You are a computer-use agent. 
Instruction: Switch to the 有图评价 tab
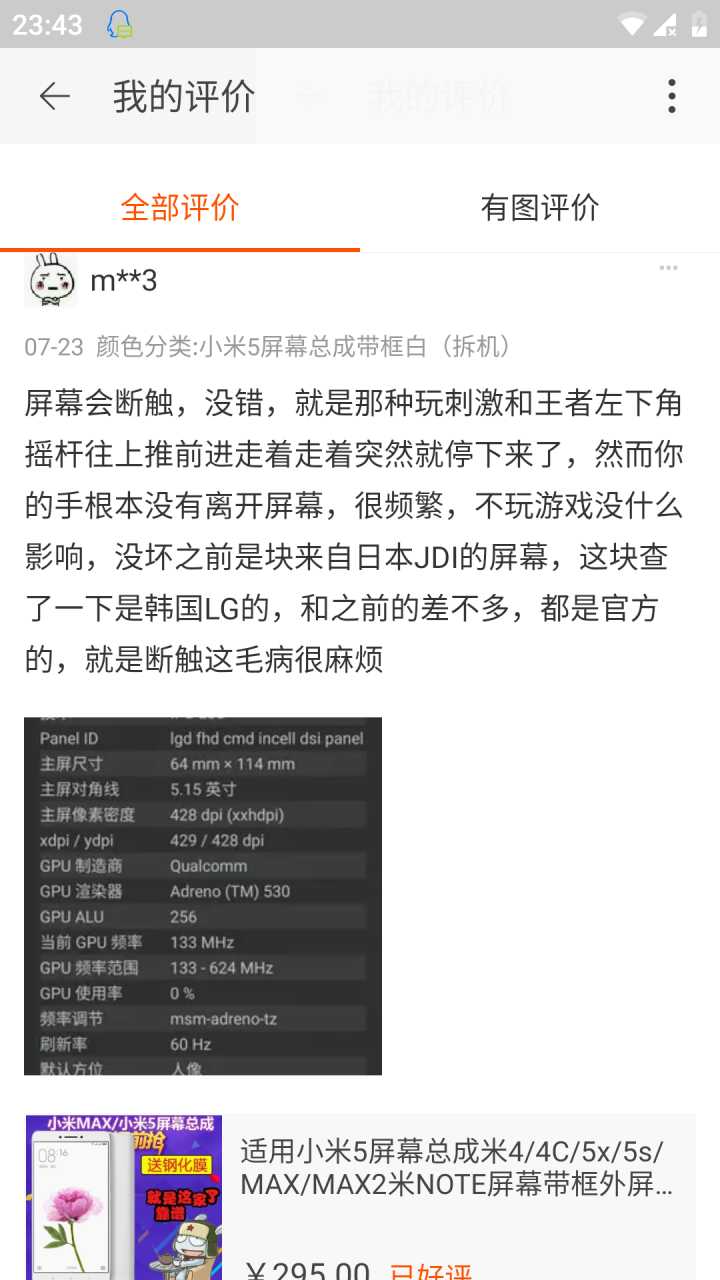540,208
